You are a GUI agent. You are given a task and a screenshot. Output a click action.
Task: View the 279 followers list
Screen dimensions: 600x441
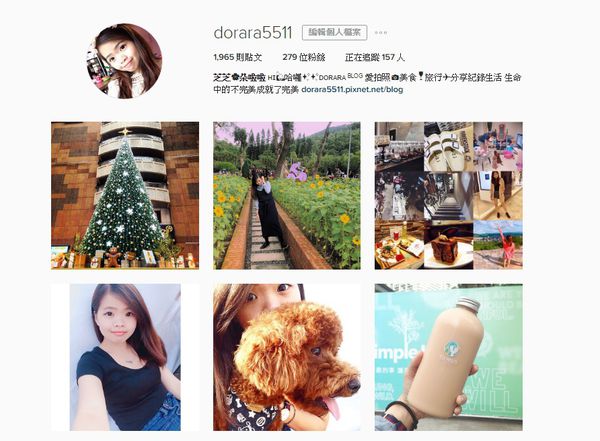[303, 58]
